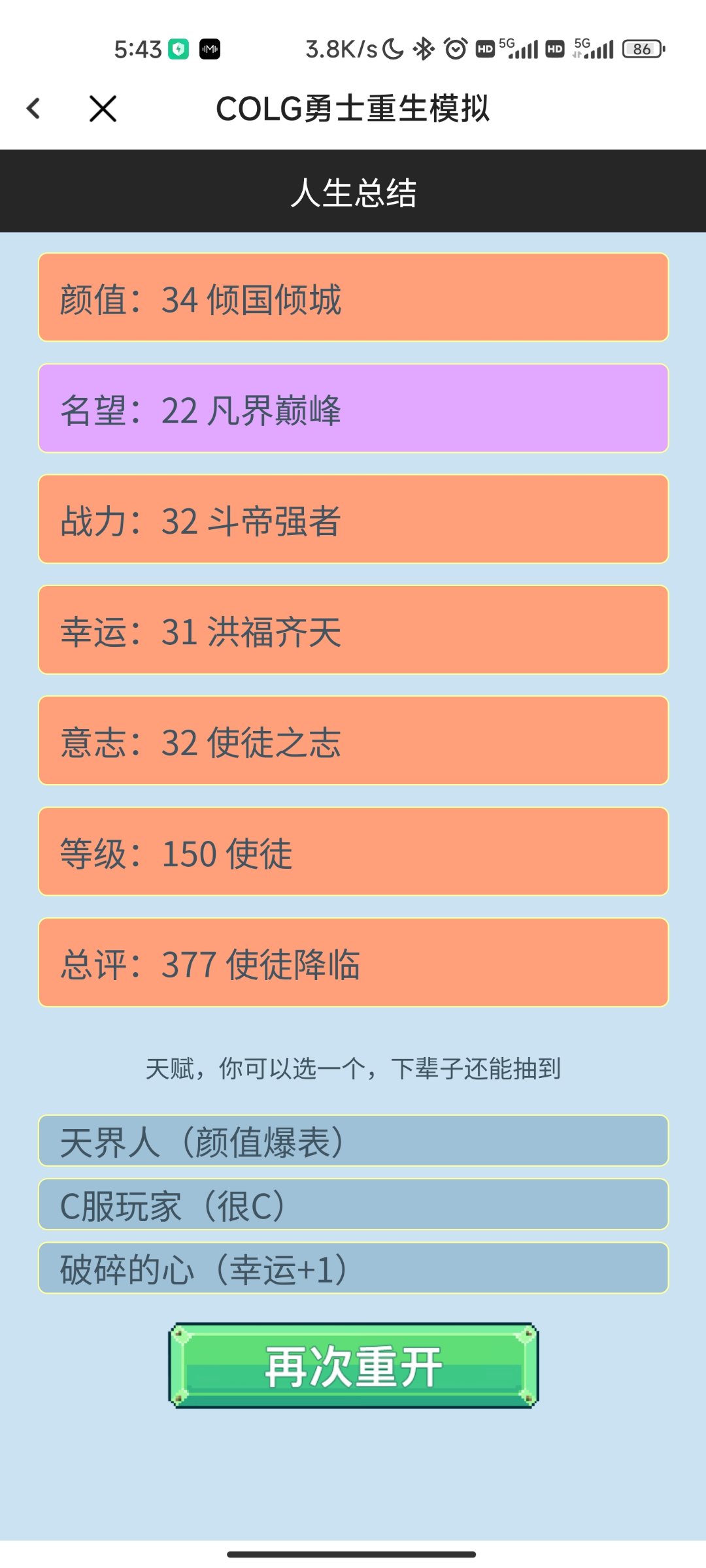Choose the C服玩家（很C）talent
Viewport: 706px width, 1568px height.
click(353, 1204)
